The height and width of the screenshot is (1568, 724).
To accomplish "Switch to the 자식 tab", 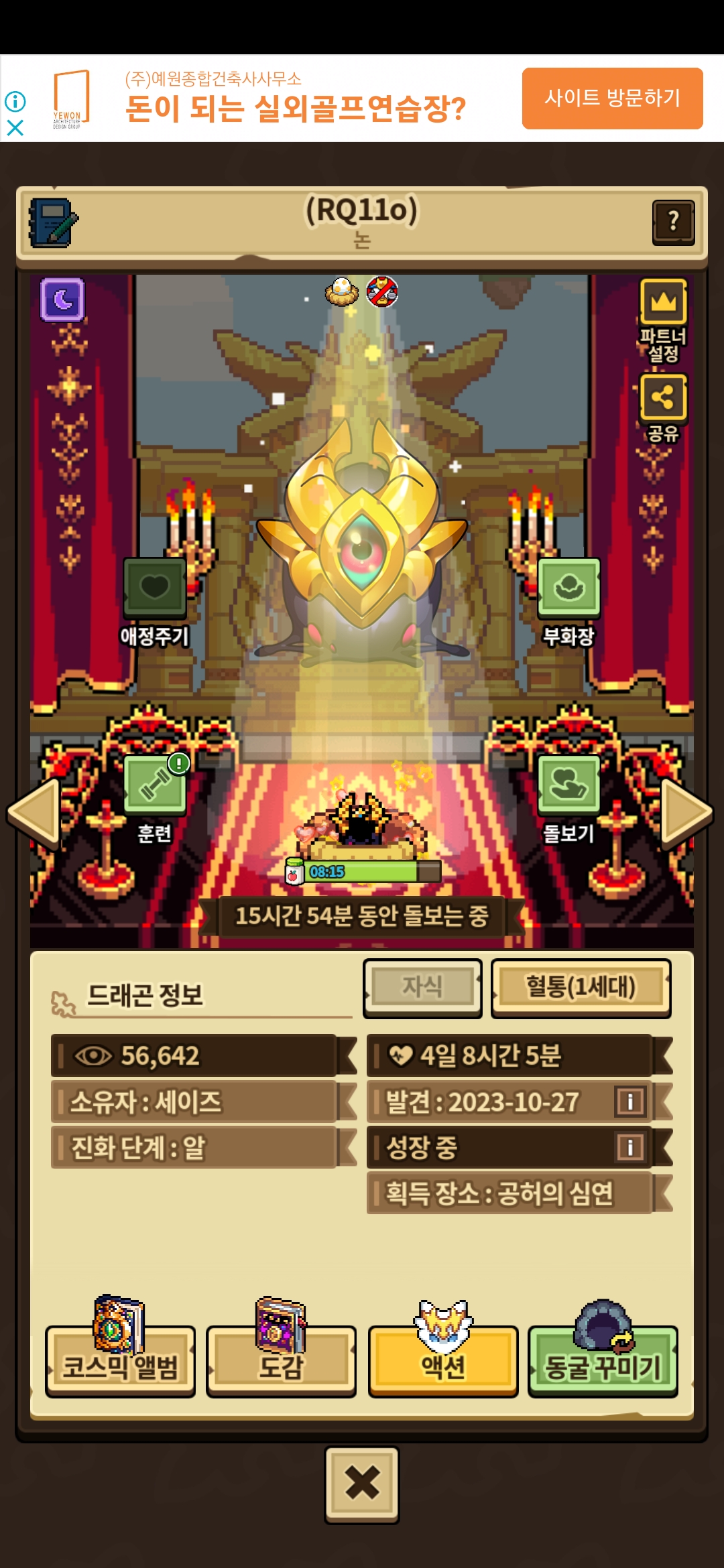I will tap(422, 988).
